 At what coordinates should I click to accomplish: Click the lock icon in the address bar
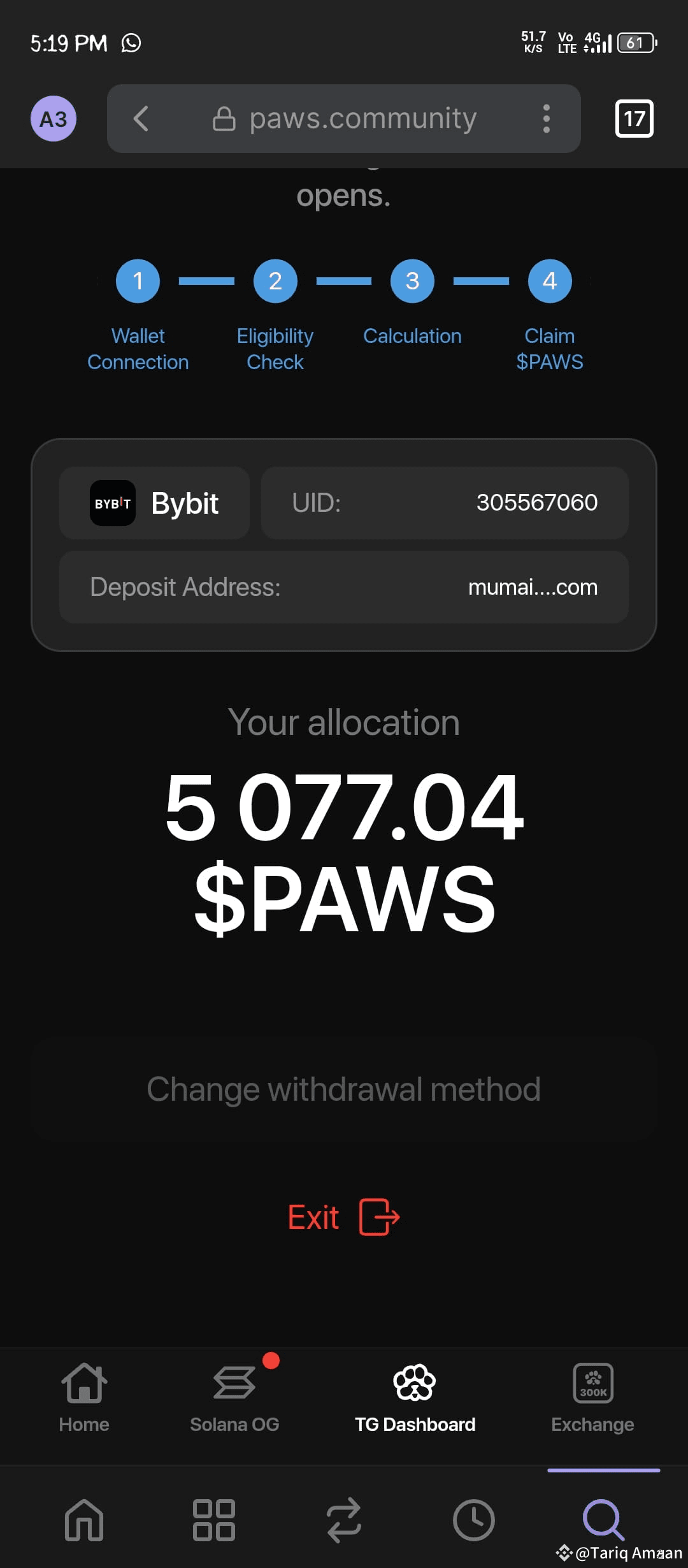[x=224, y=118]
